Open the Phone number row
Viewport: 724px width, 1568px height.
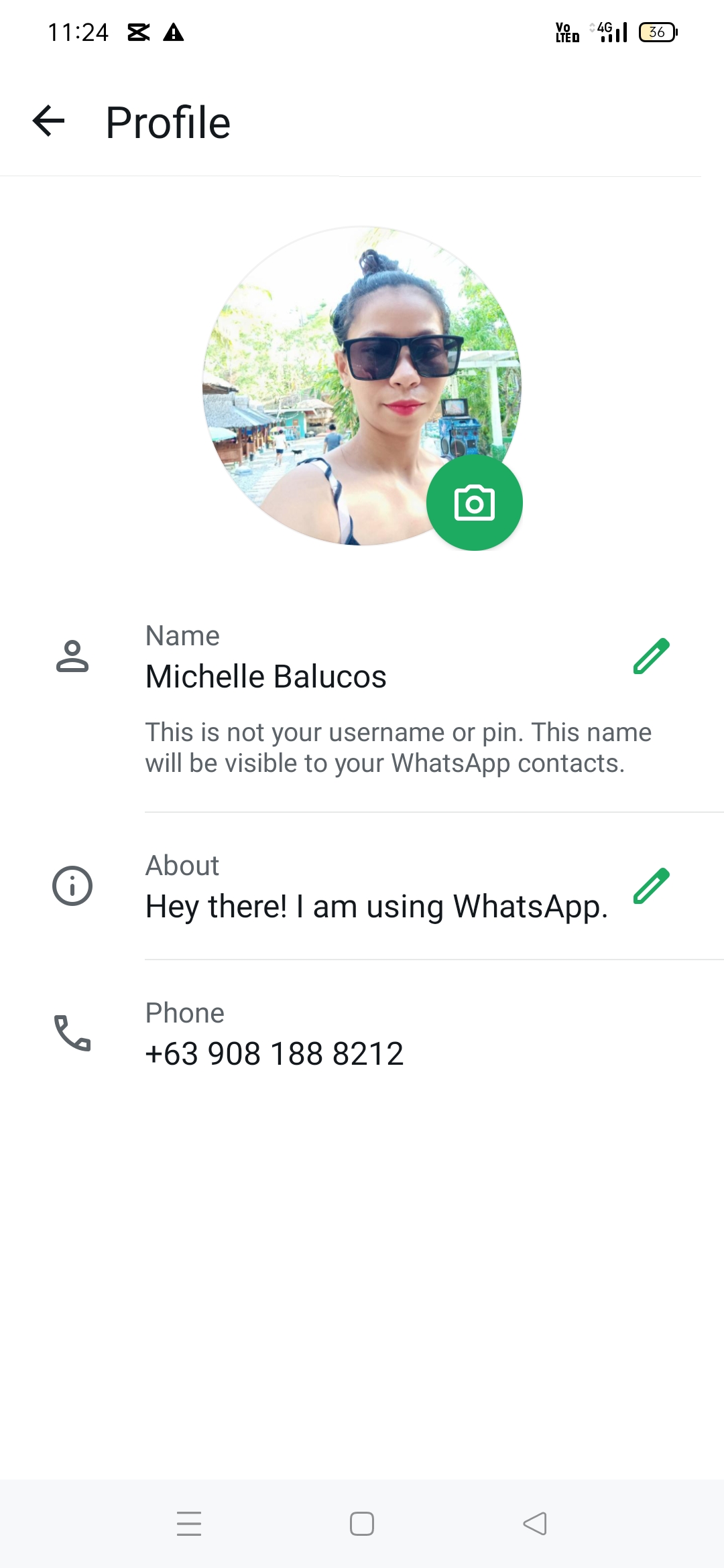pos(362,1033)
